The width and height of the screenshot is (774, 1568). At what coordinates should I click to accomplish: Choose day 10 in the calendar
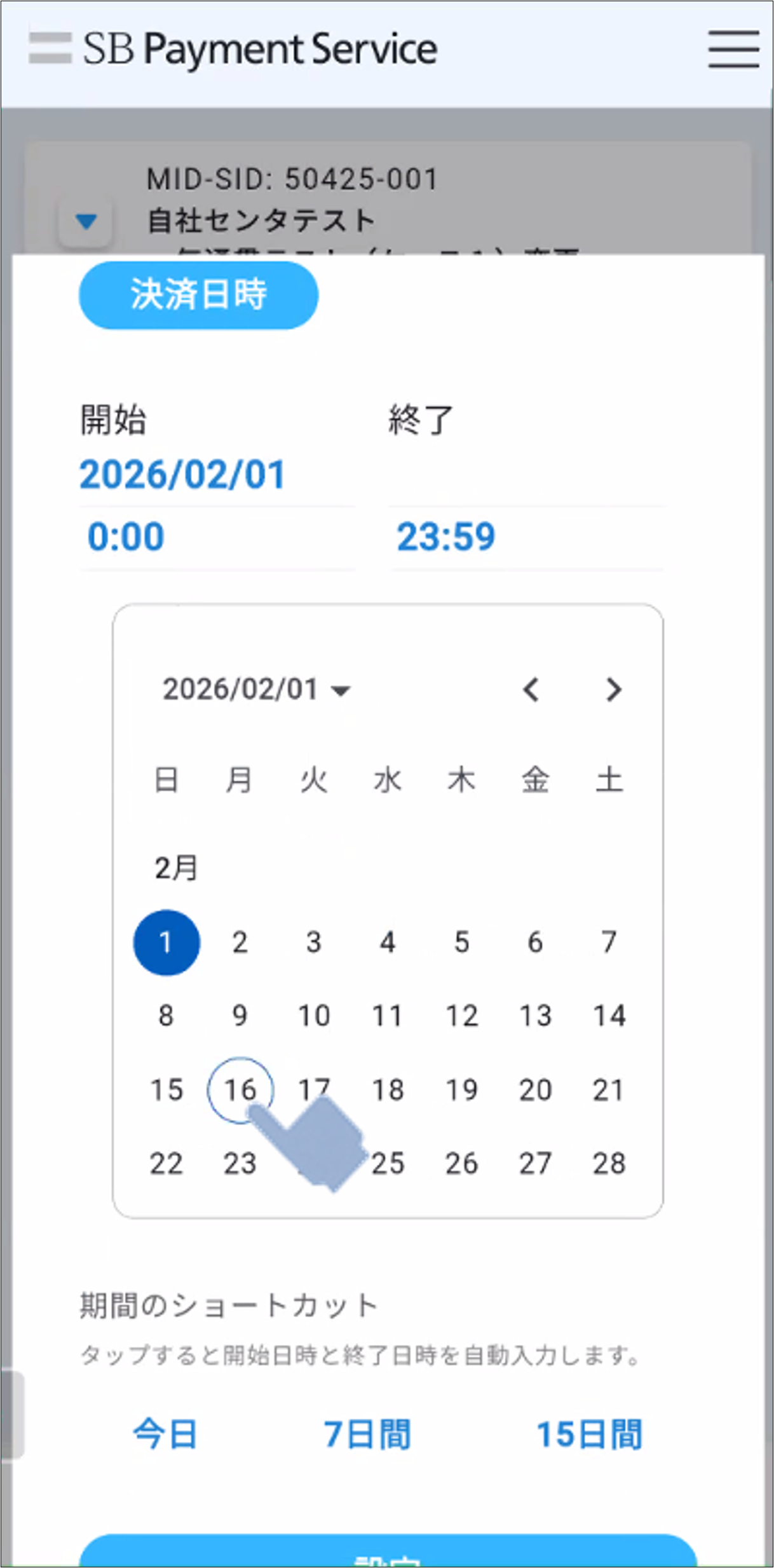[x=314, y=1016]
